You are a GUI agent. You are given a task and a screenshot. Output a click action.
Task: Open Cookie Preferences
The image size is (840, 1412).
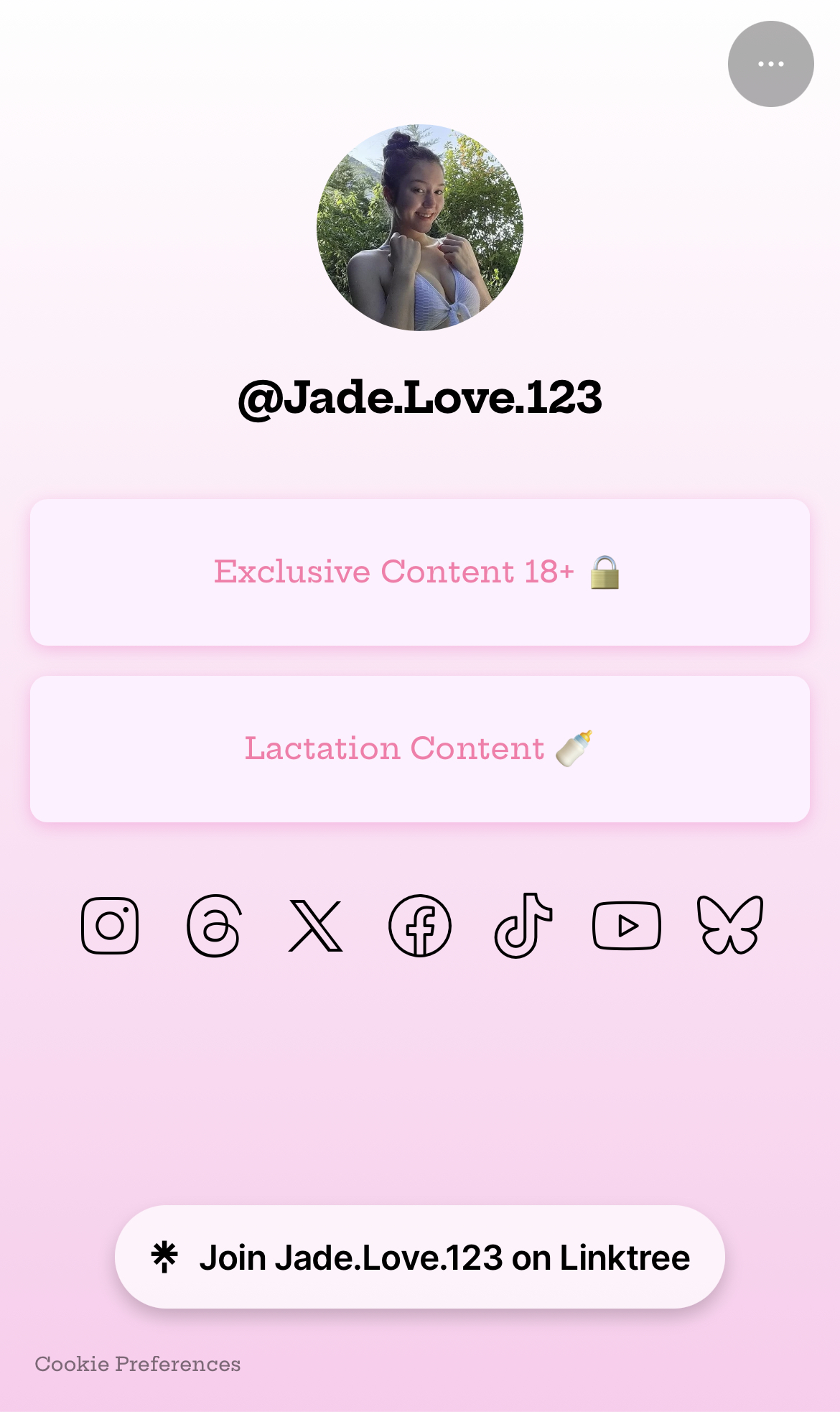click(138, 1364)
